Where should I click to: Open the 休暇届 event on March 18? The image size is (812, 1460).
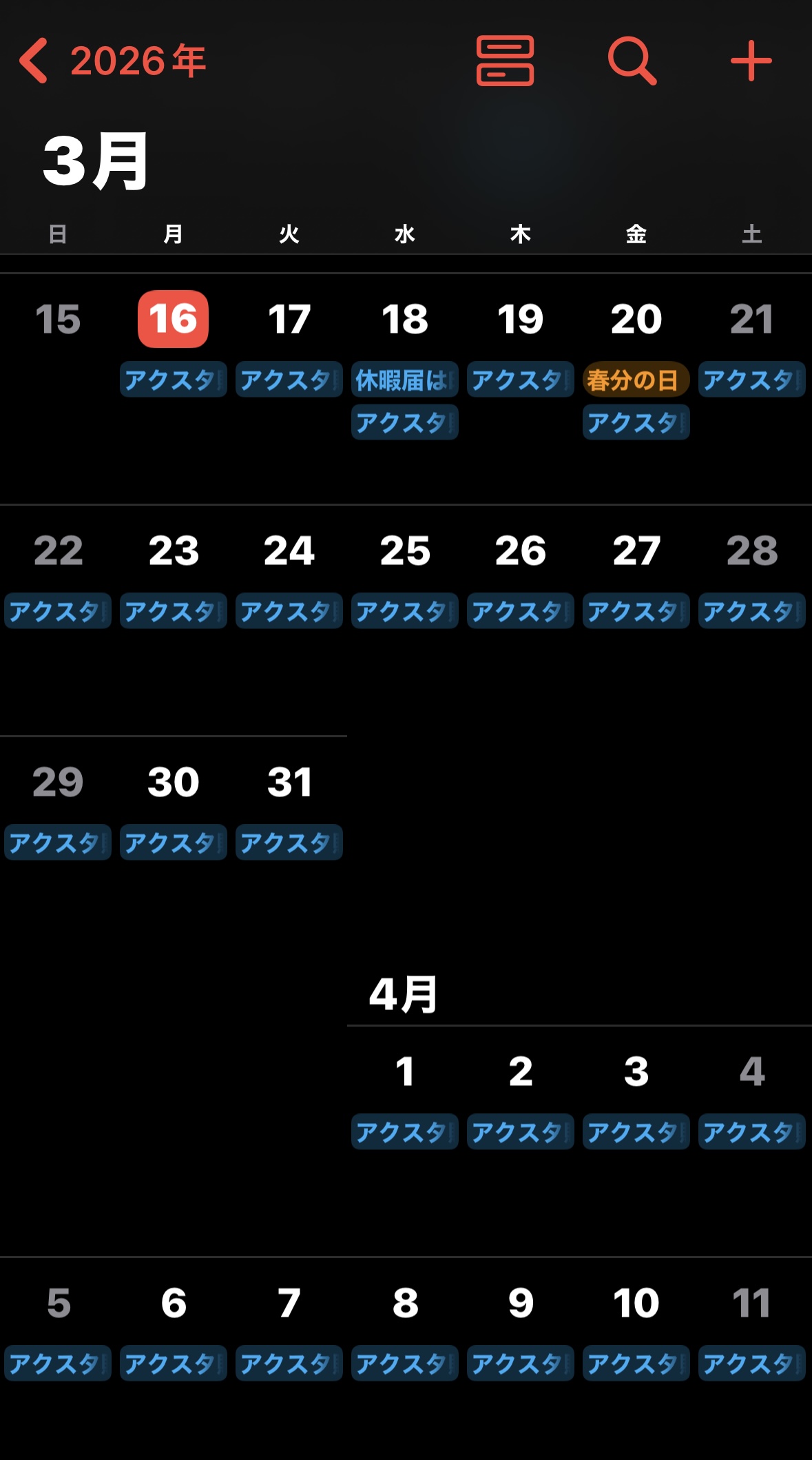[405, 380]
